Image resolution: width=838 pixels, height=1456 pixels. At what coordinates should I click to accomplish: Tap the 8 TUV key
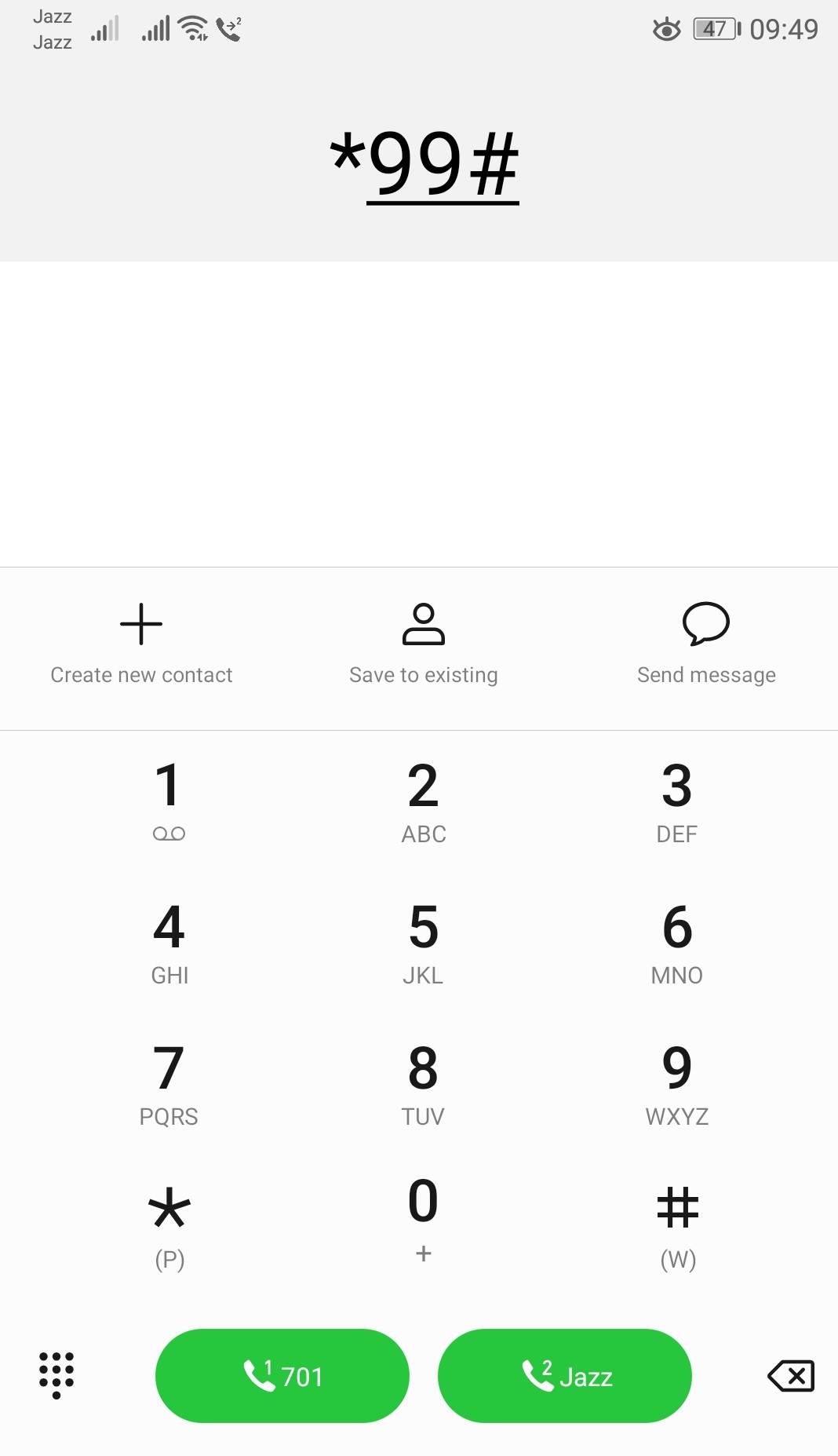tap(423, 1082)
